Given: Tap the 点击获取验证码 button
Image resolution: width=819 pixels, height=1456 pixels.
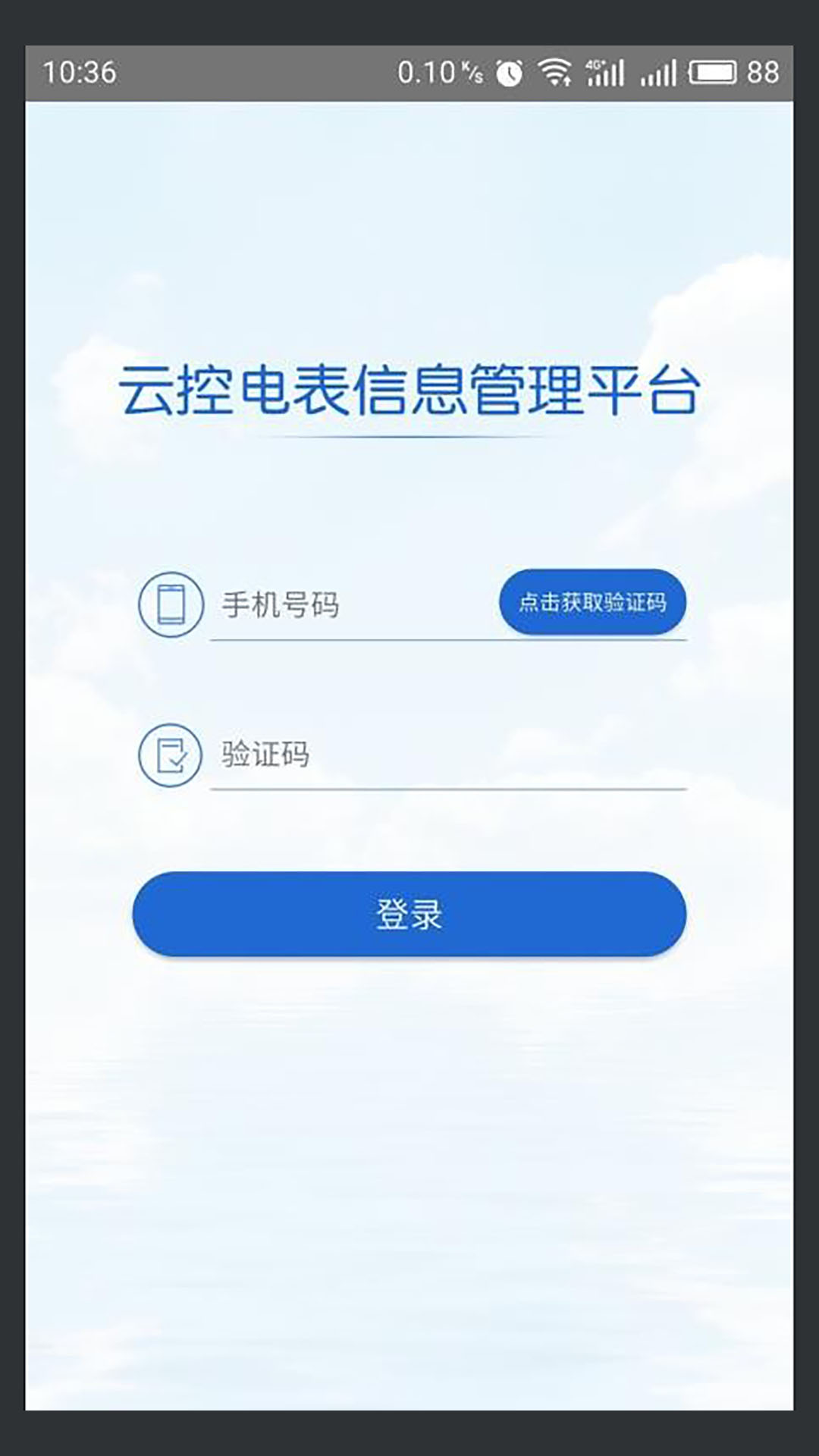Looking at the screenshot, I should (x=594, y=602).
